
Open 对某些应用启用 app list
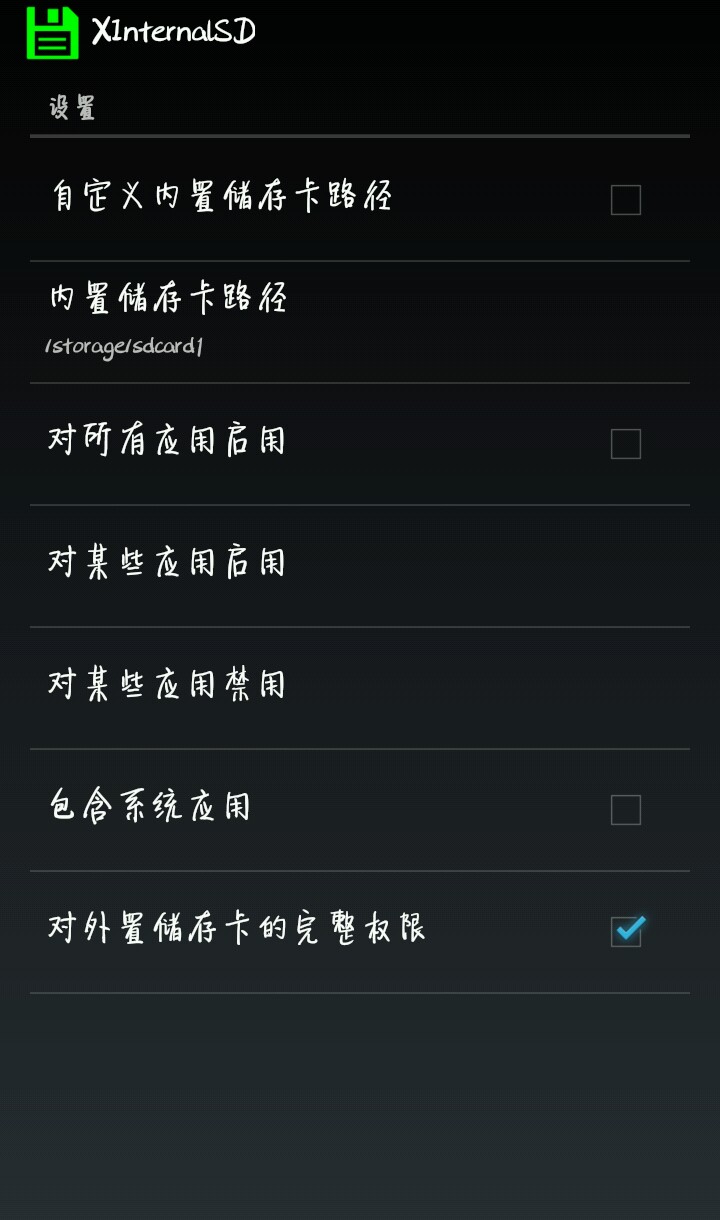tap(360, 565)
